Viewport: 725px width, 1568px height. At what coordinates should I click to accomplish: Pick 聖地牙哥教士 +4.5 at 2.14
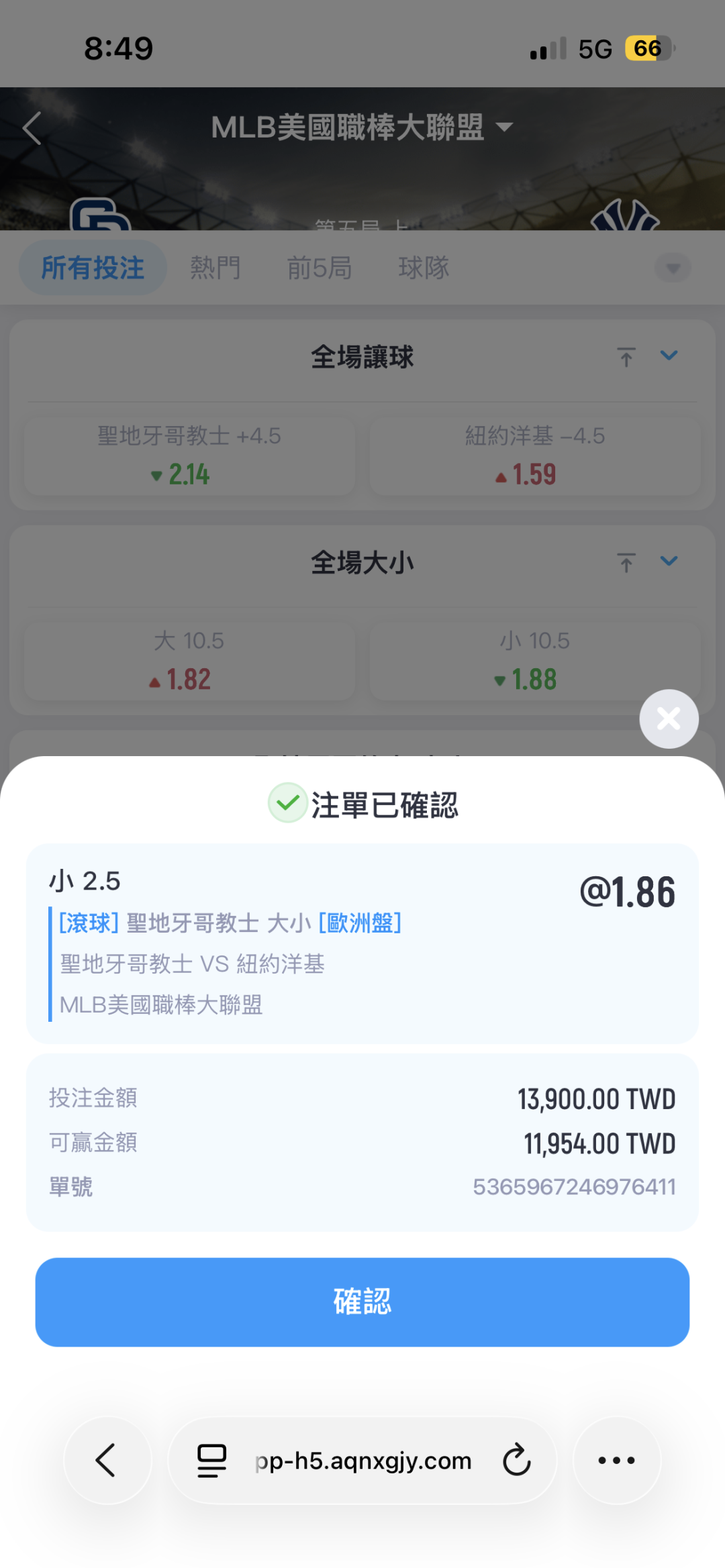pyautogui.click(x=189, y=457)
